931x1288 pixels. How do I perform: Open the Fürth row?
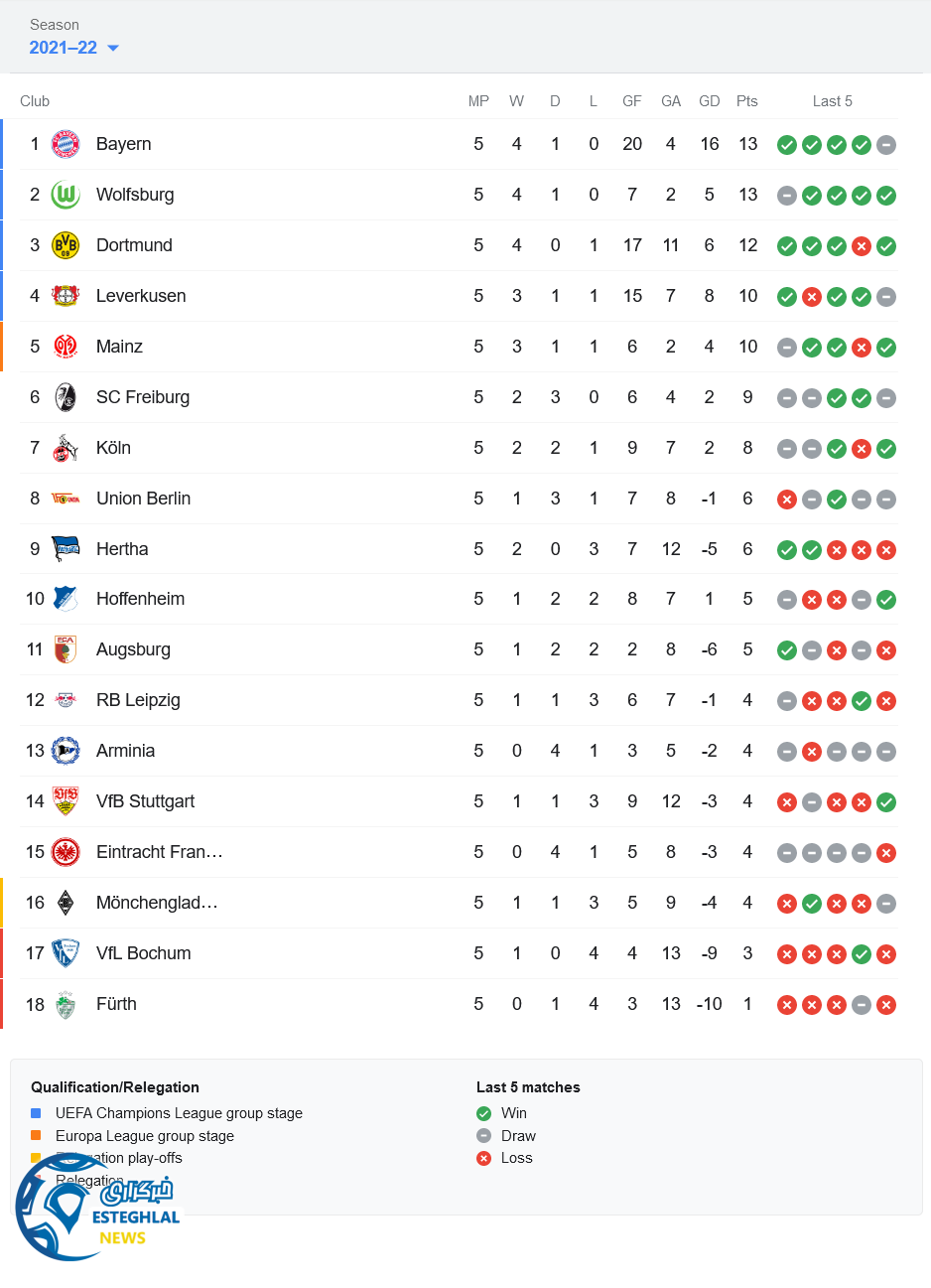(x=116, y=1004)
